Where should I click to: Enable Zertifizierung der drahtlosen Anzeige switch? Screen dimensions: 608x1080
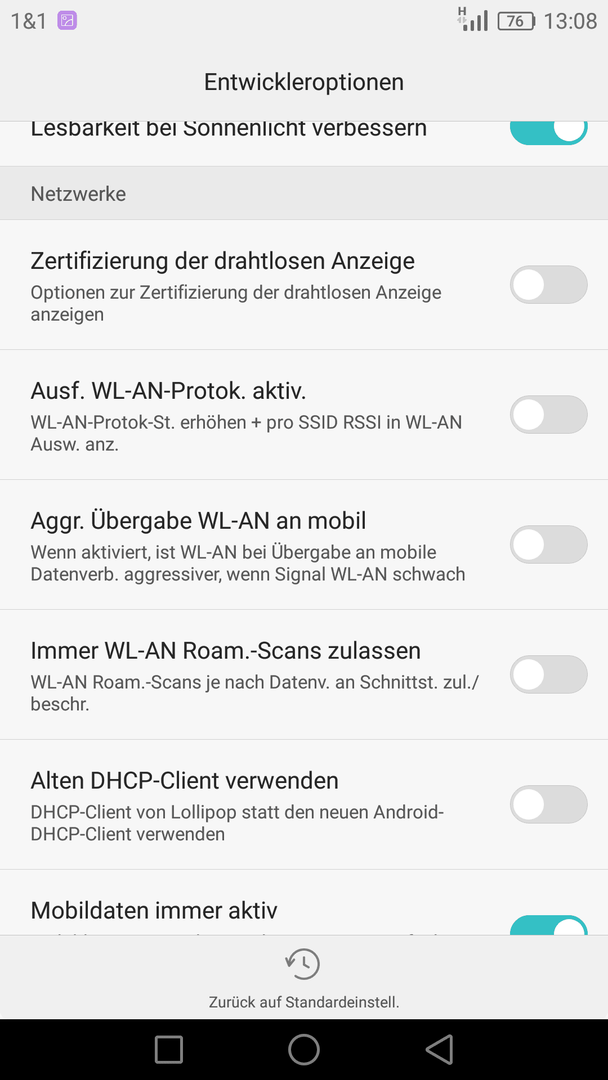(x=548, y=284)
